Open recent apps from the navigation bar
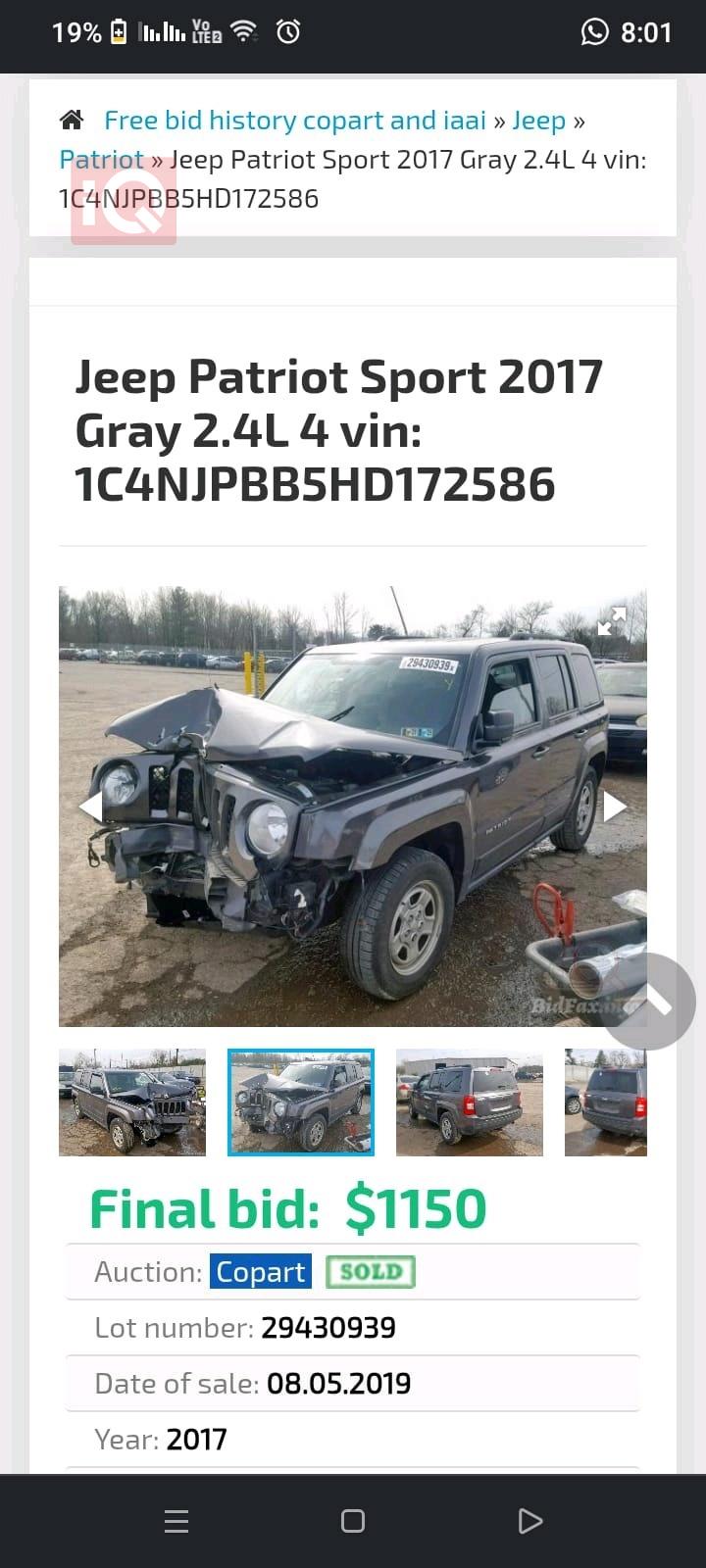Viewport: 706px width, 1568px height. click(x=176, y=1521)
